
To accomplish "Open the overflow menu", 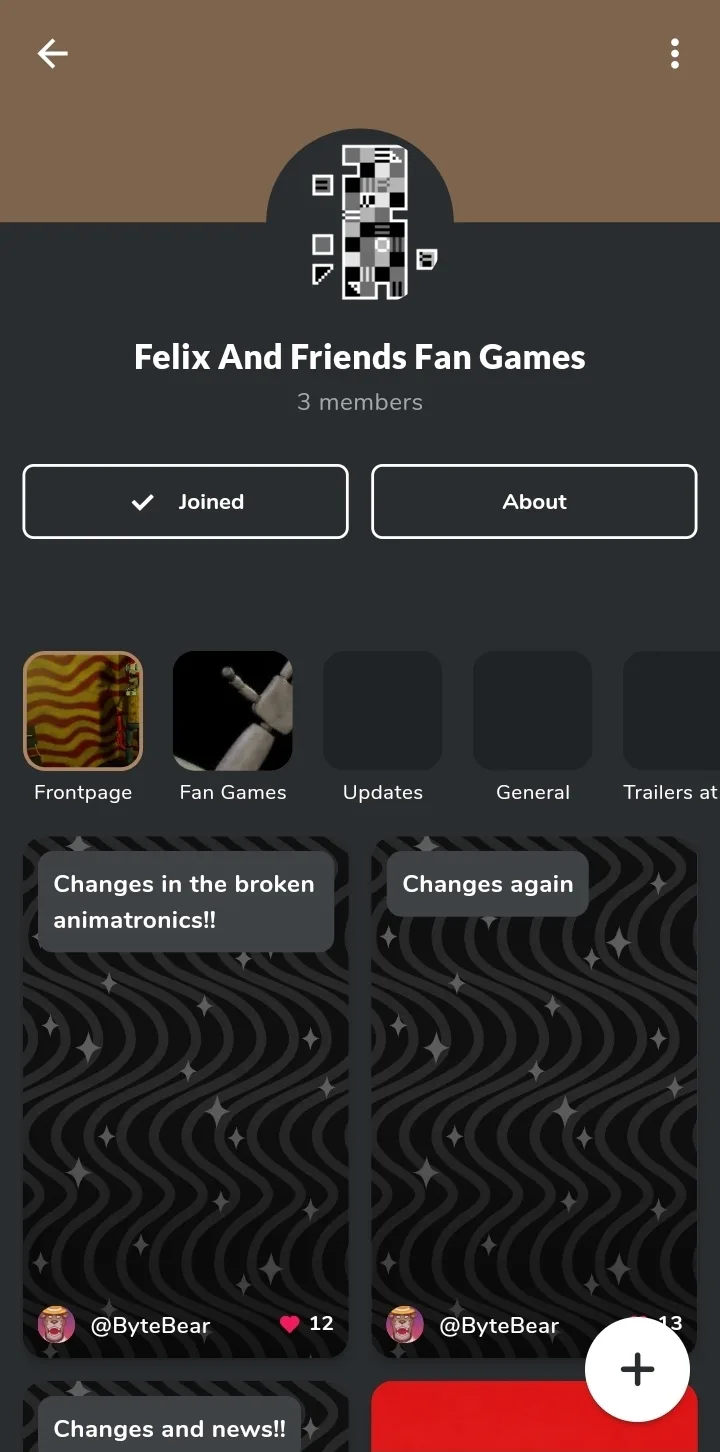I will 675,54.
